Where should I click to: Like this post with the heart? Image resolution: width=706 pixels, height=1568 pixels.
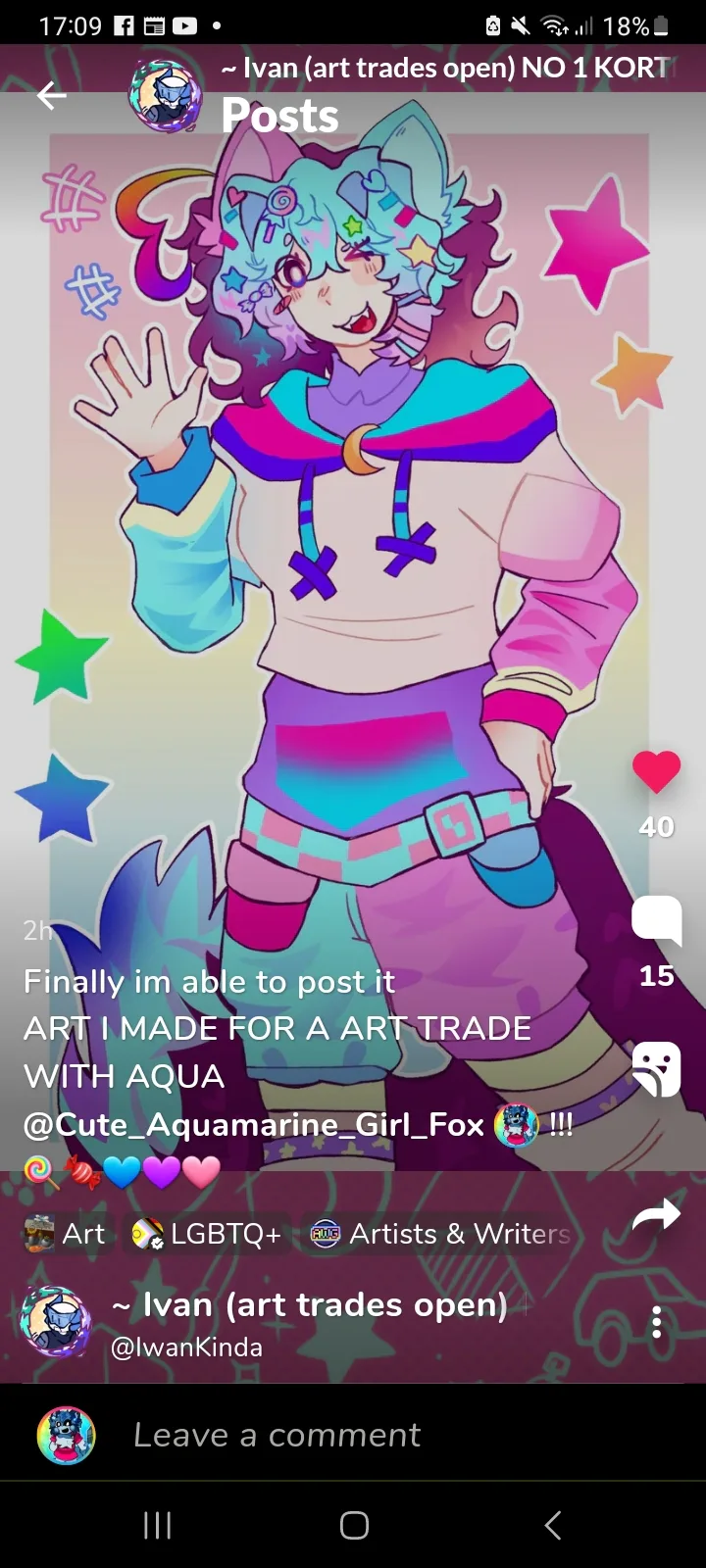click(656, 771)
